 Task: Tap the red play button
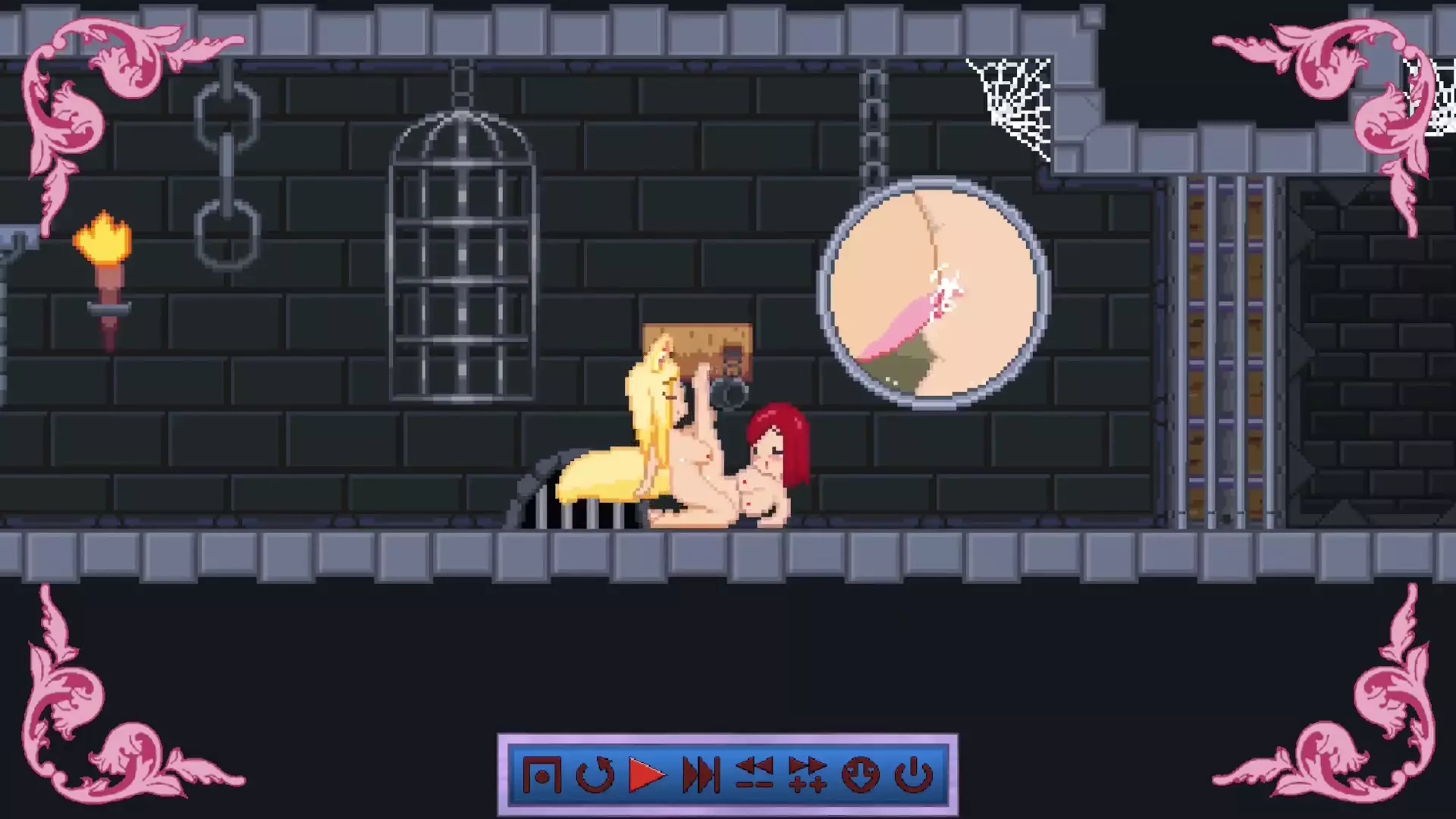point(646,775)
